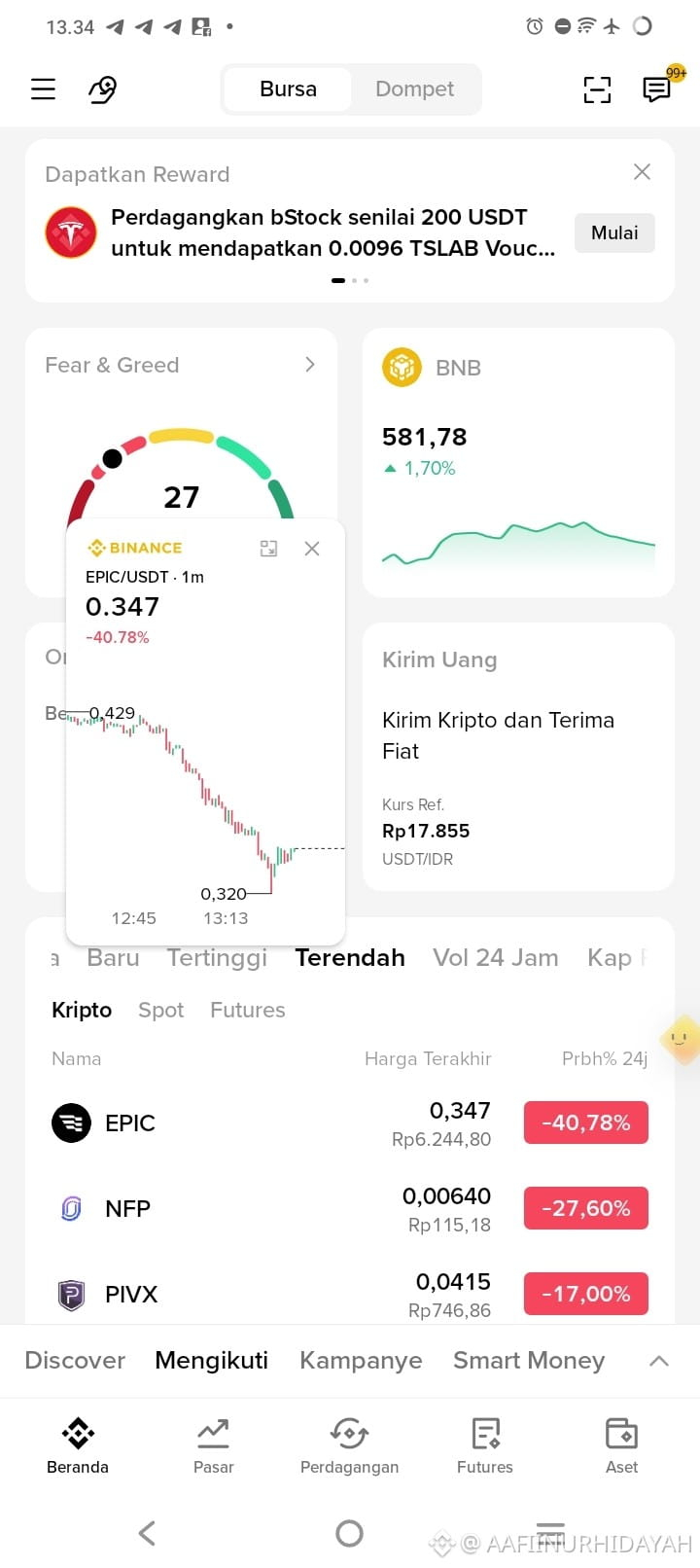700x1568 pixels.
Task: Open the Kirim Uang card
Action: [x=518, y=757]
